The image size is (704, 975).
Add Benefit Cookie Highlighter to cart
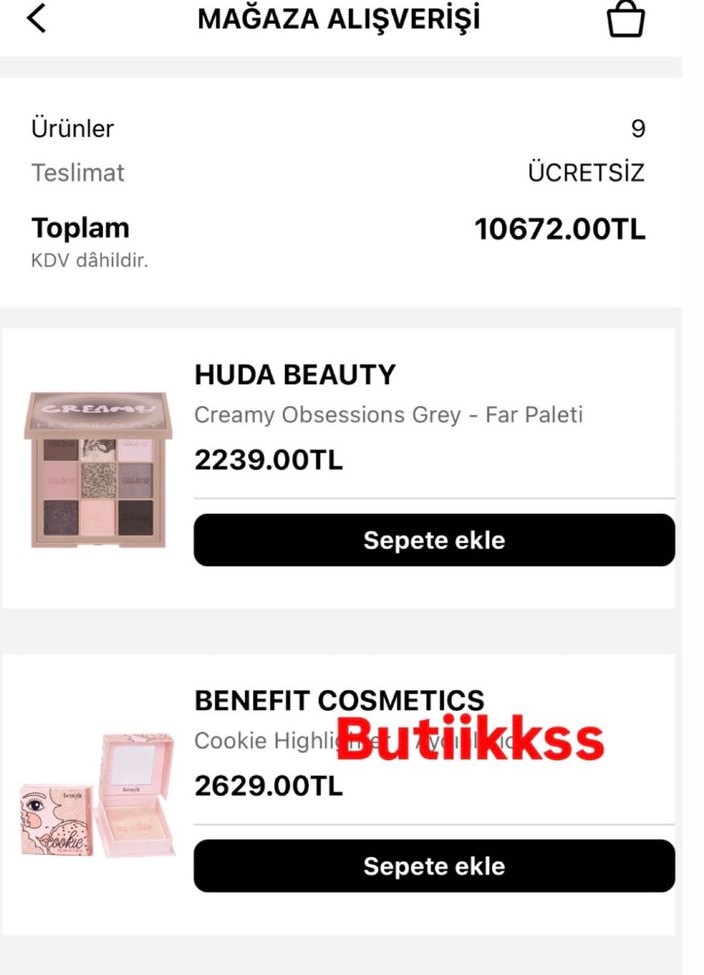tap(434, 866)
